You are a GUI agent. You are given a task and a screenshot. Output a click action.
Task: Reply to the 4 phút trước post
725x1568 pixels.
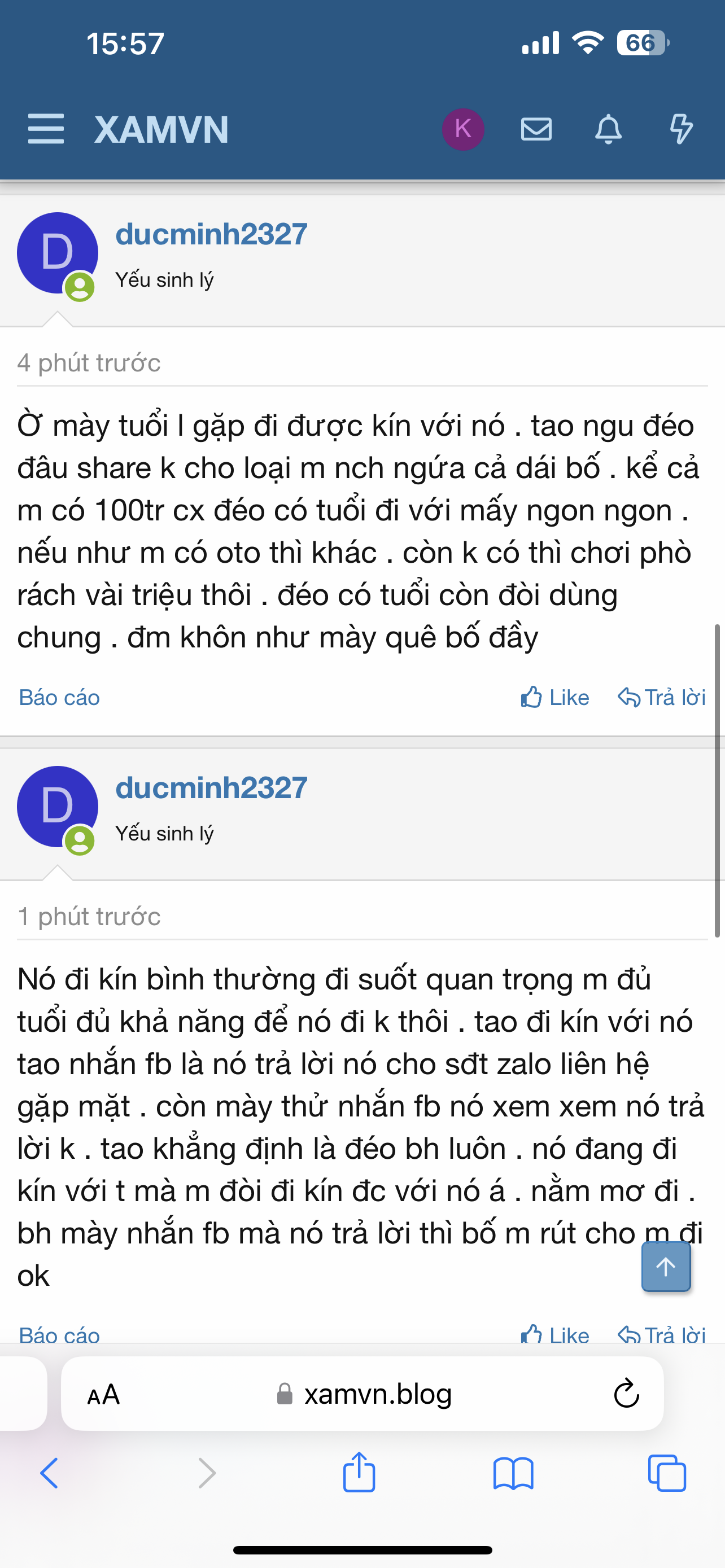[x=662, y=698]
